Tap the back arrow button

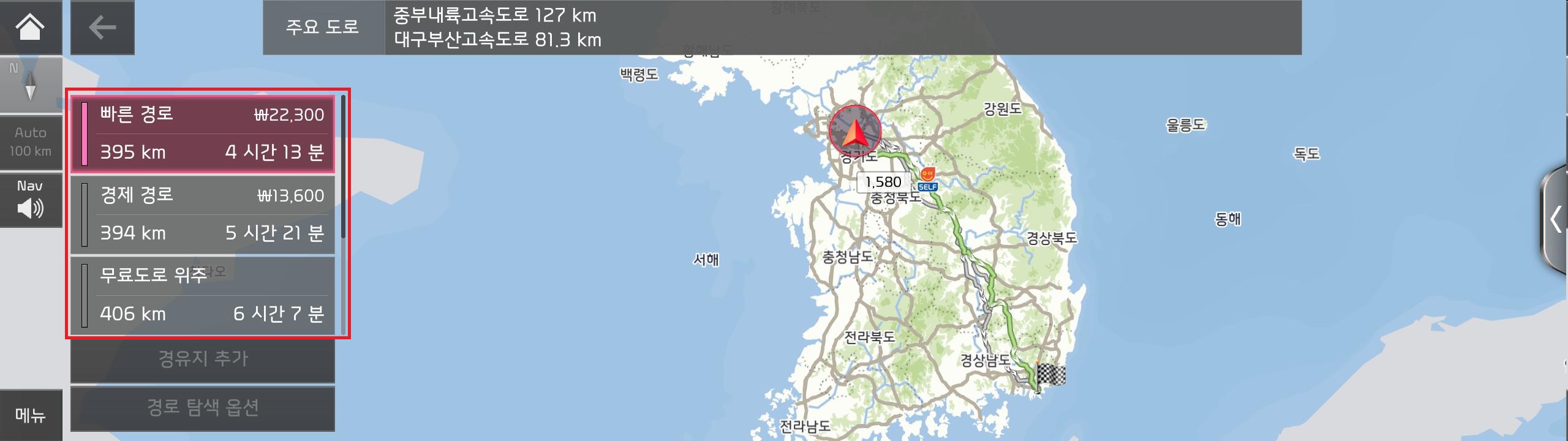pyautogui.click(x=102, y=28)
